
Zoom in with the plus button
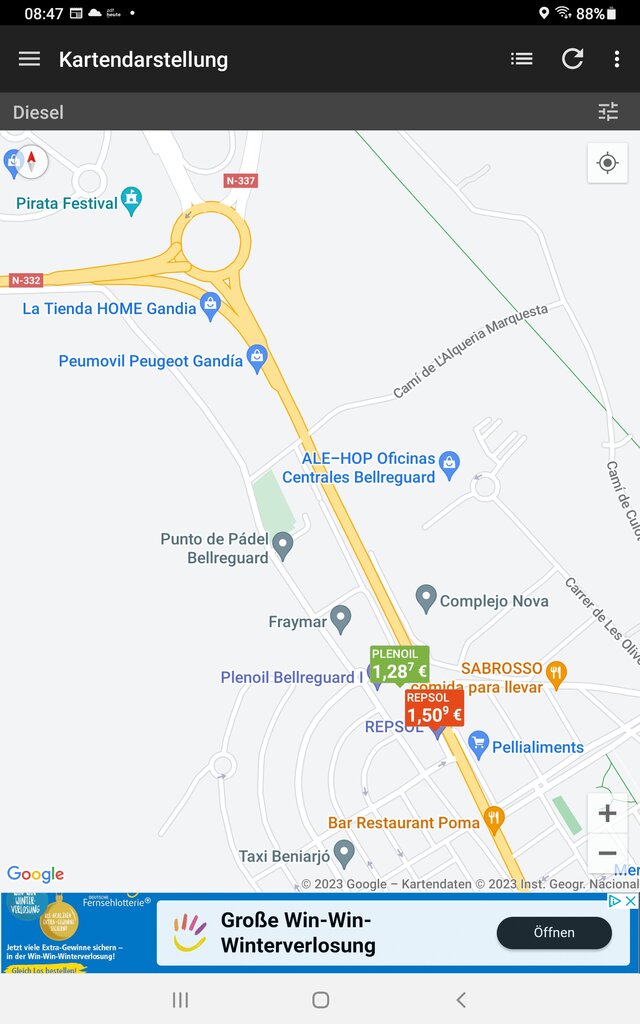pyautogui.click(x=607, y=813)
